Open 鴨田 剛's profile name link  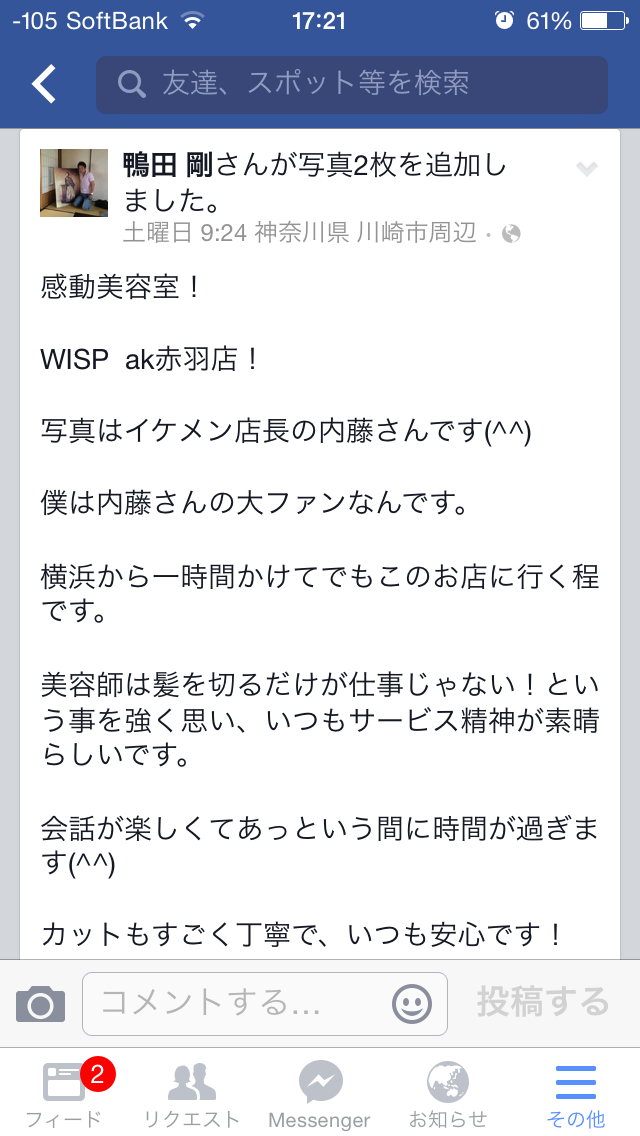click(166, 165)
